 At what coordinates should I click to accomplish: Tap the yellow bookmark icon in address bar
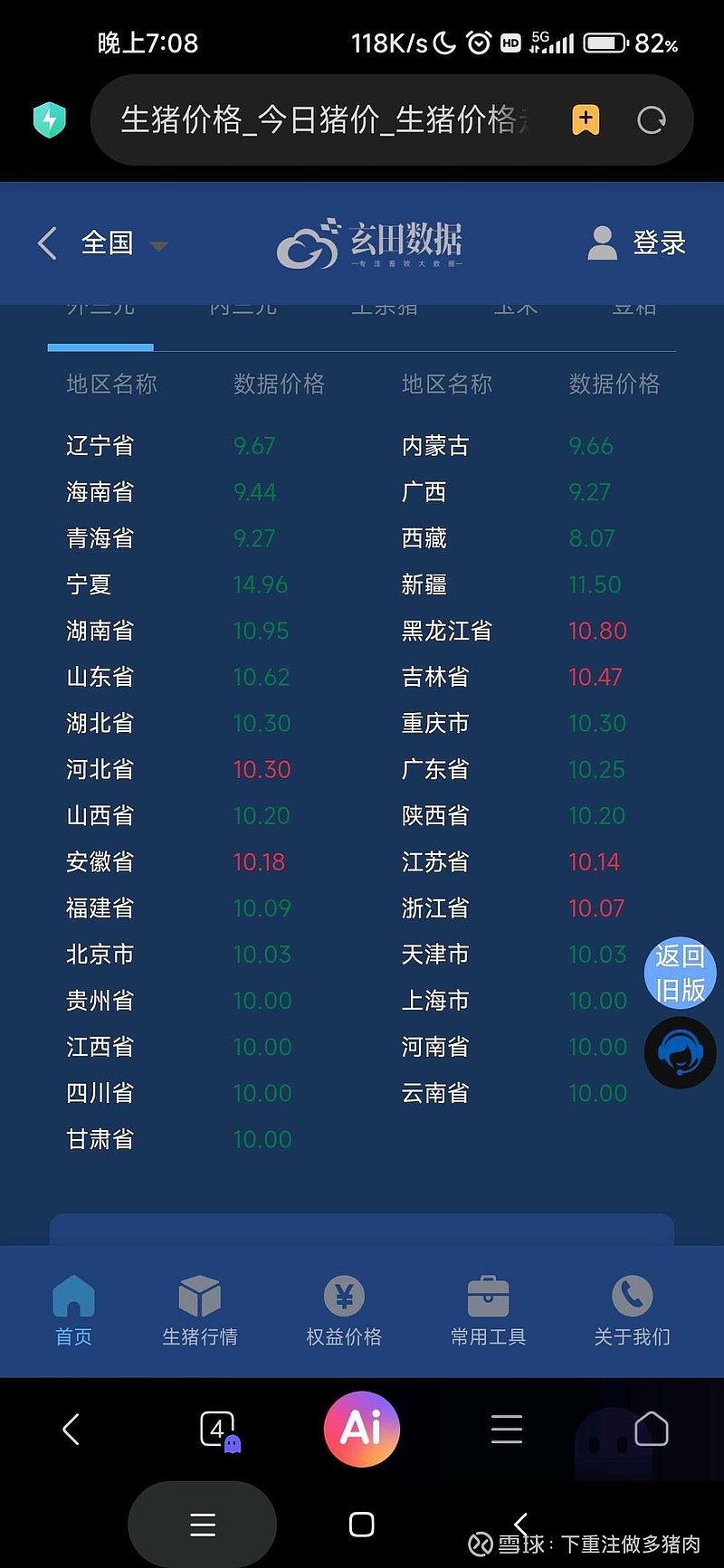coord(585,119)
